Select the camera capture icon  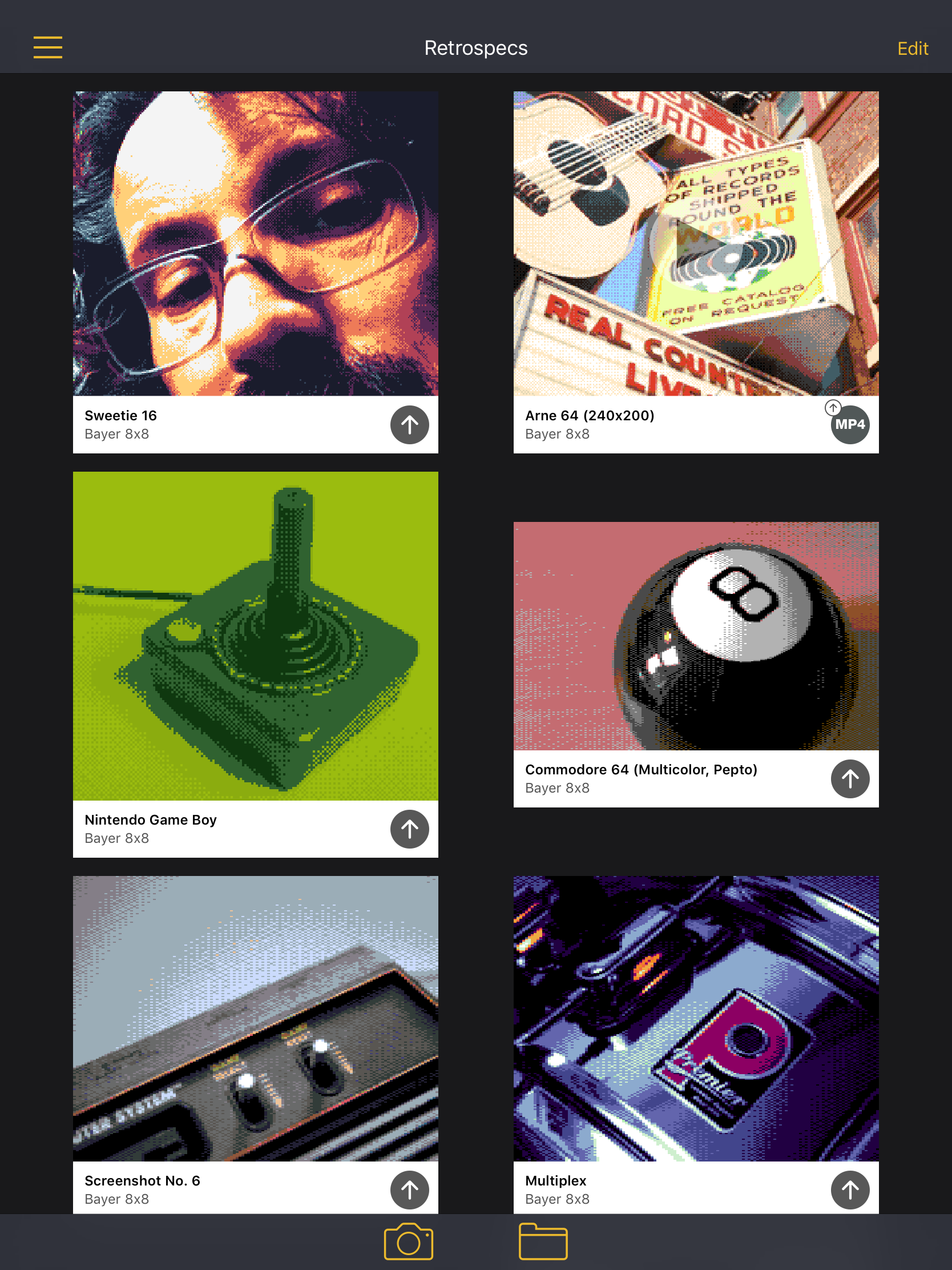pos(409,1240)
